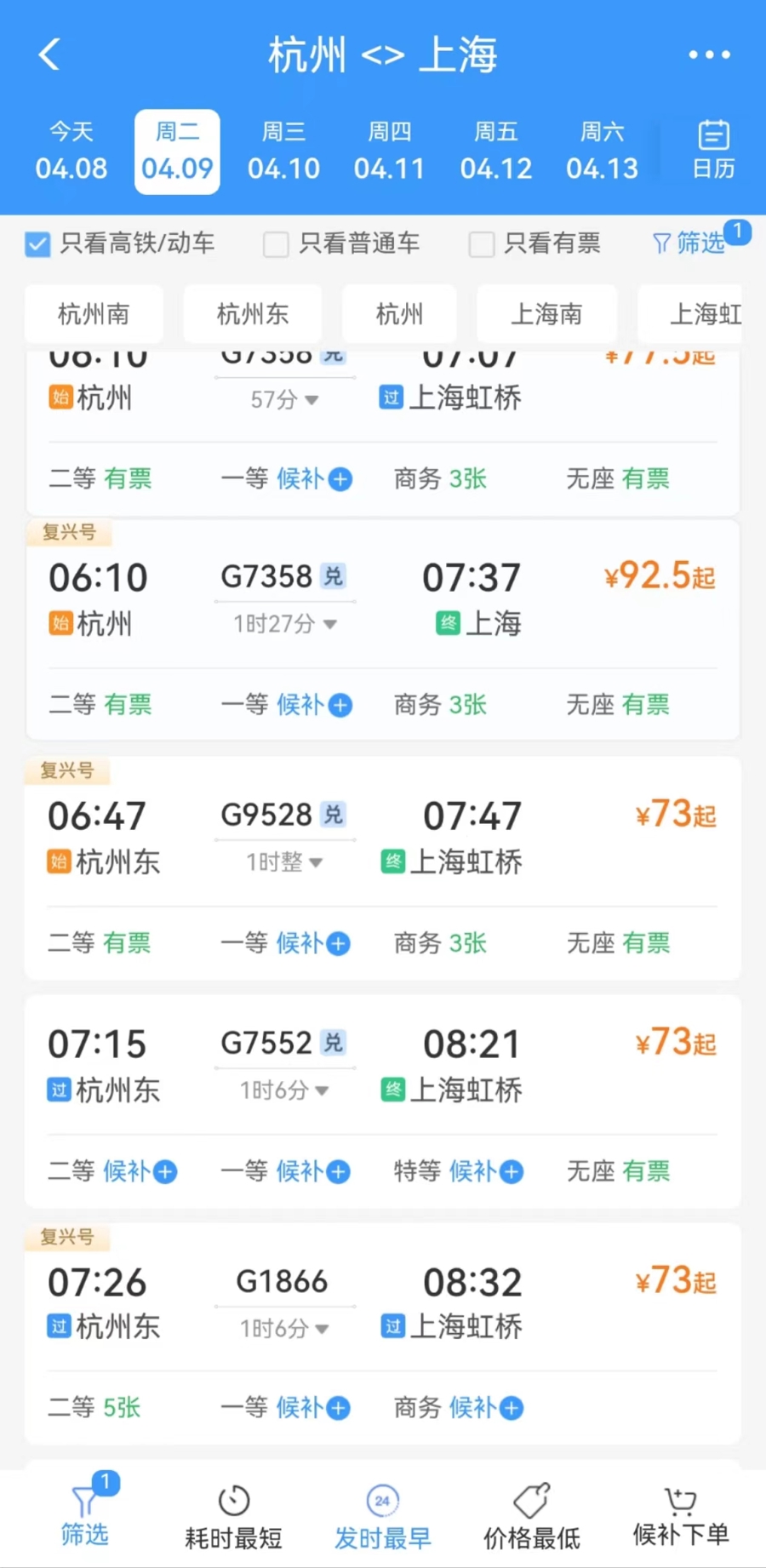Open 候补下单 waitlist order
Screen dimensions: 766x1568
[x=681, y=1517]
